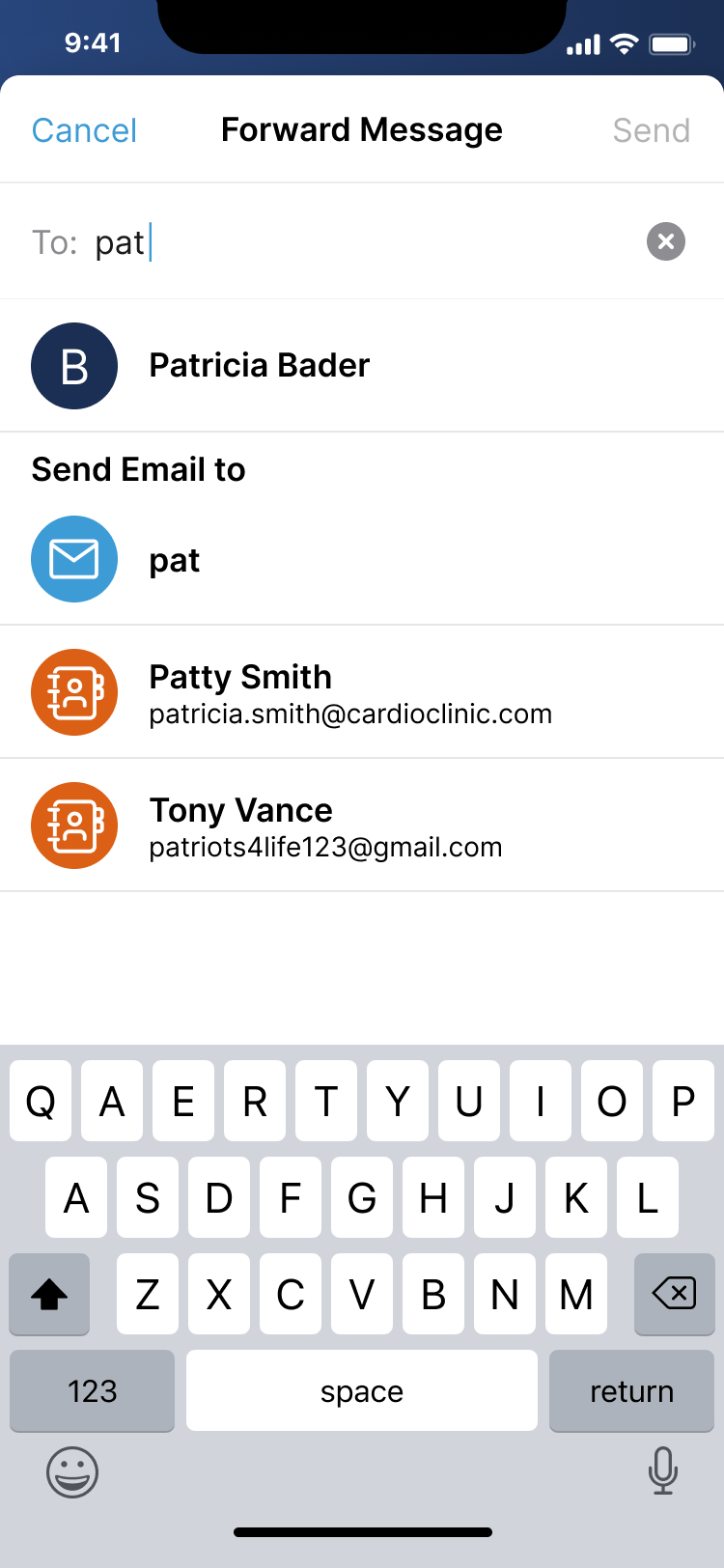Open the emoji keyboard
Image resolution: width=724 pixels, height=1568 pixels.
coord(72,1472)
